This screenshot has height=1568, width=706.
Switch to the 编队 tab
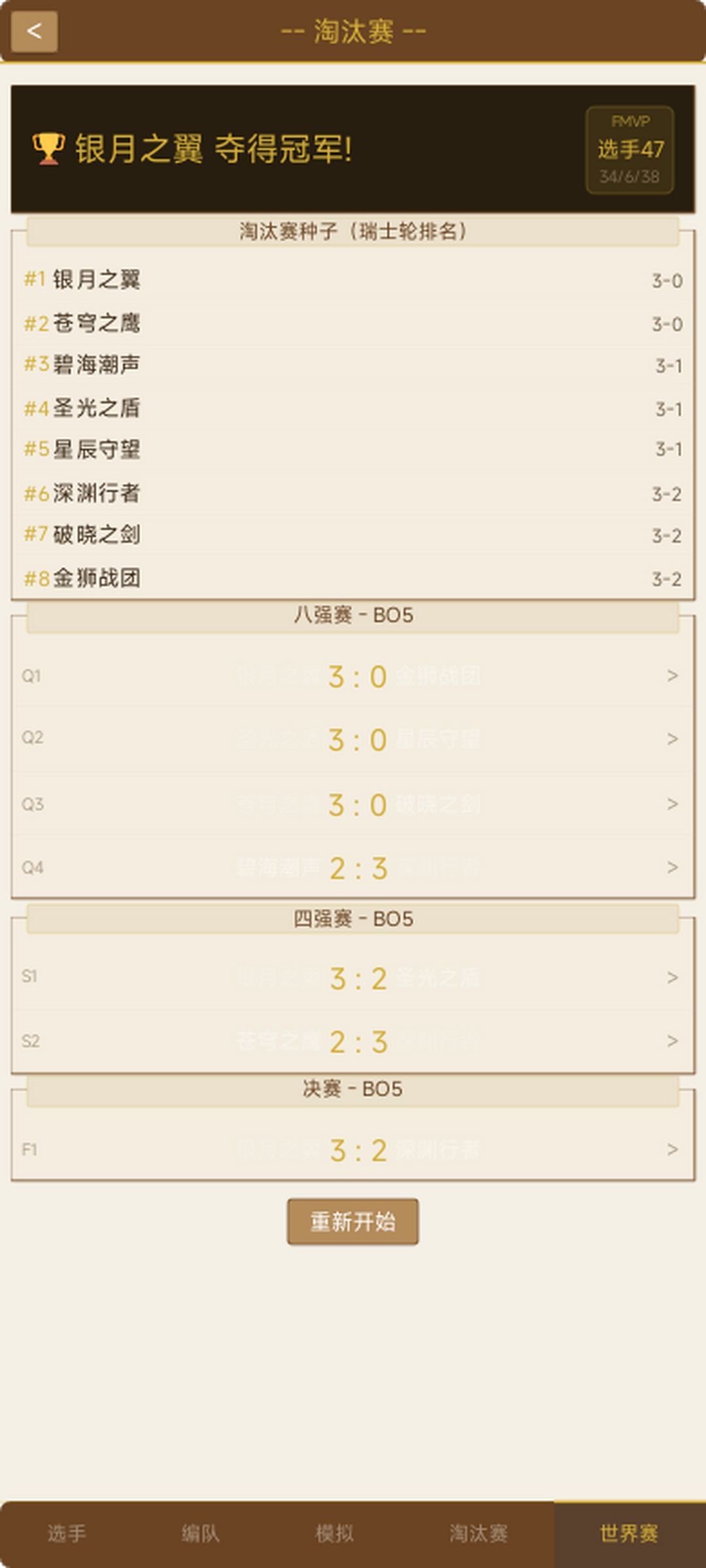[x=201, y=1533]
